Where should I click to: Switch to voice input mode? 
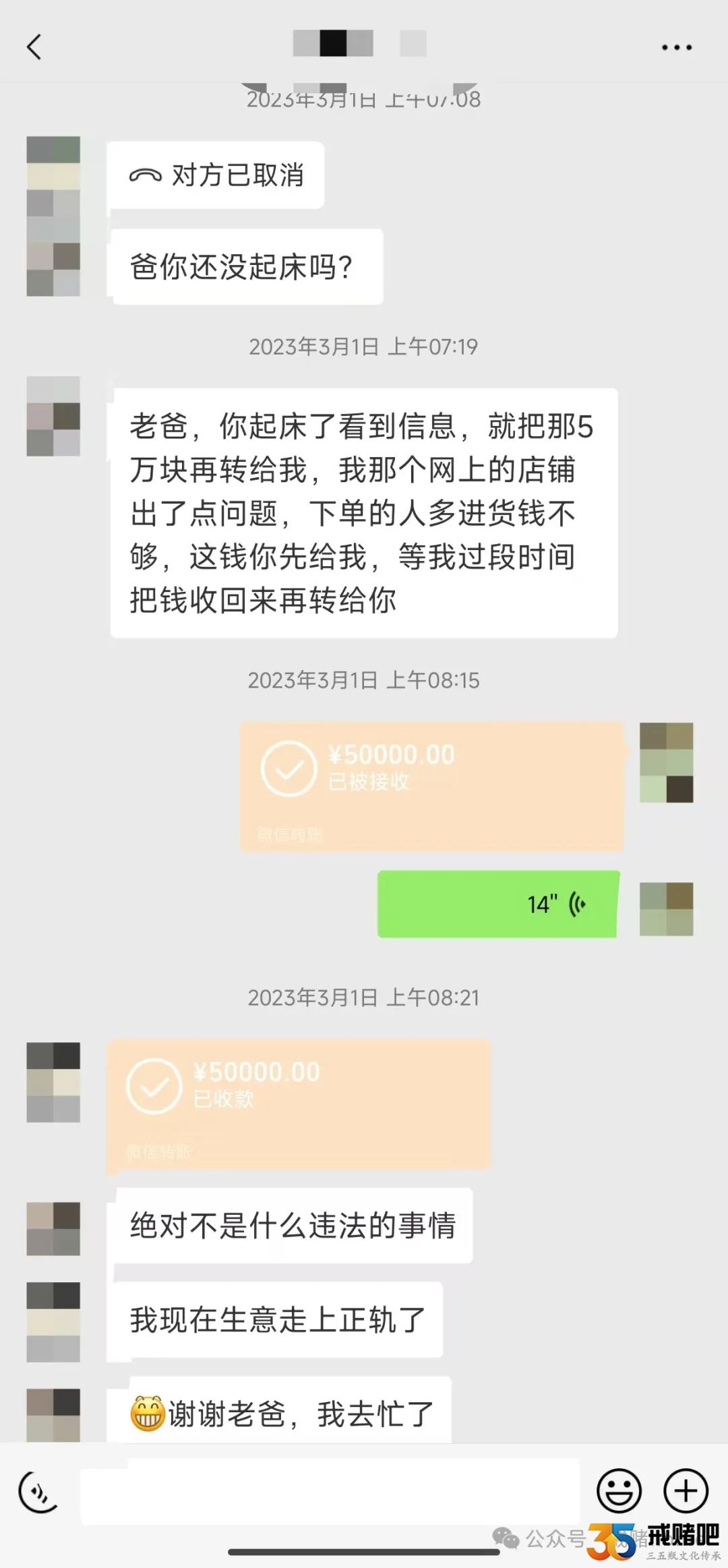coord(38,1492)
